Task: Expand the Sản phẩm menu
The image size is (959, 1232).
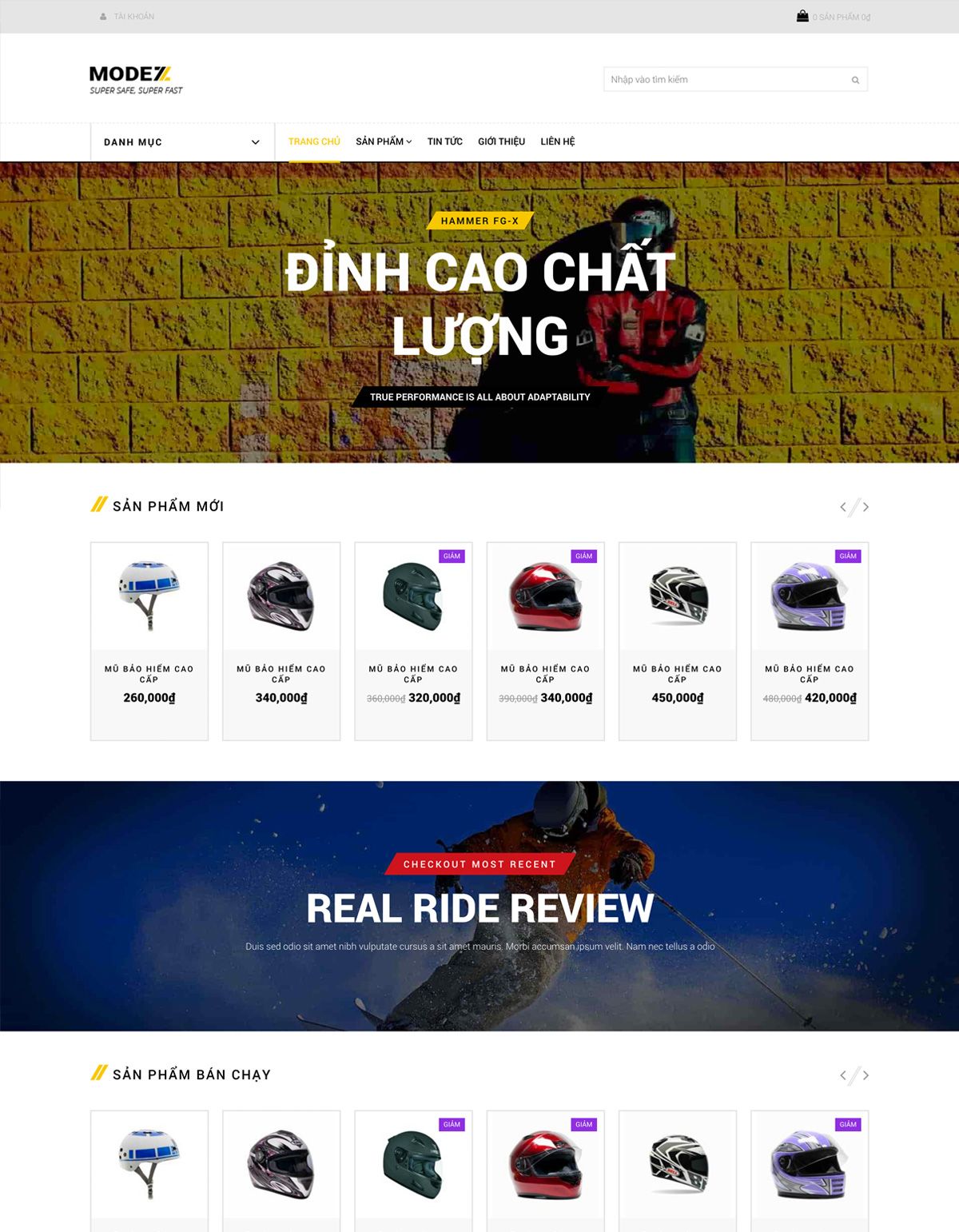Action: pos(384,142)
